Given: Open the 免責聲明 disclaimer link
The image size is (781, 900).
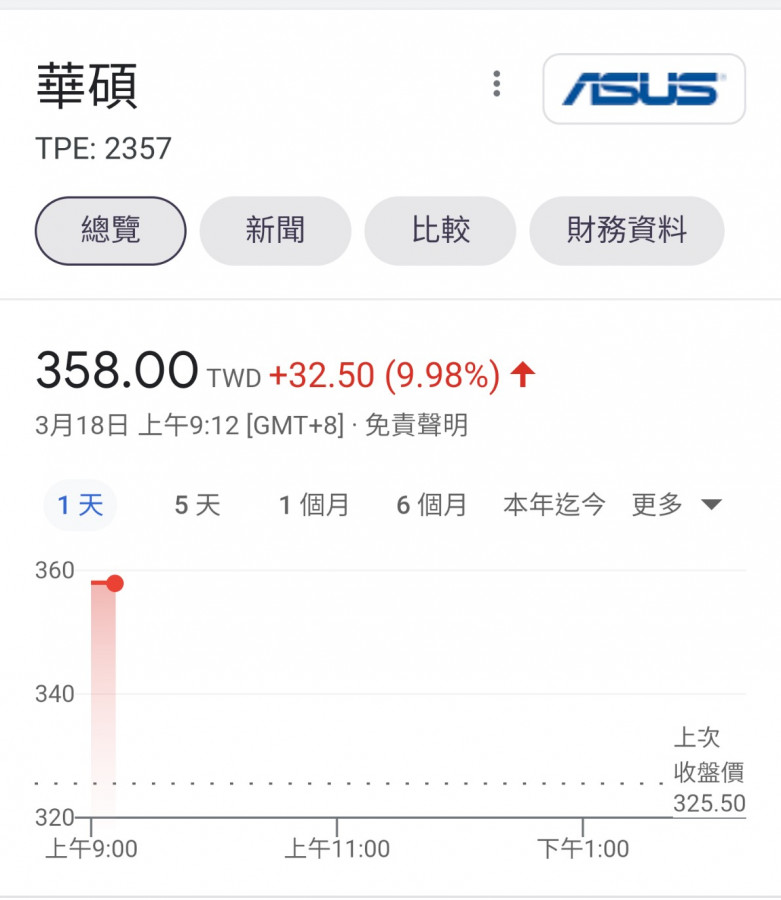Looking at the screenshot, I should pyautogui.click(x=416, y=426).
